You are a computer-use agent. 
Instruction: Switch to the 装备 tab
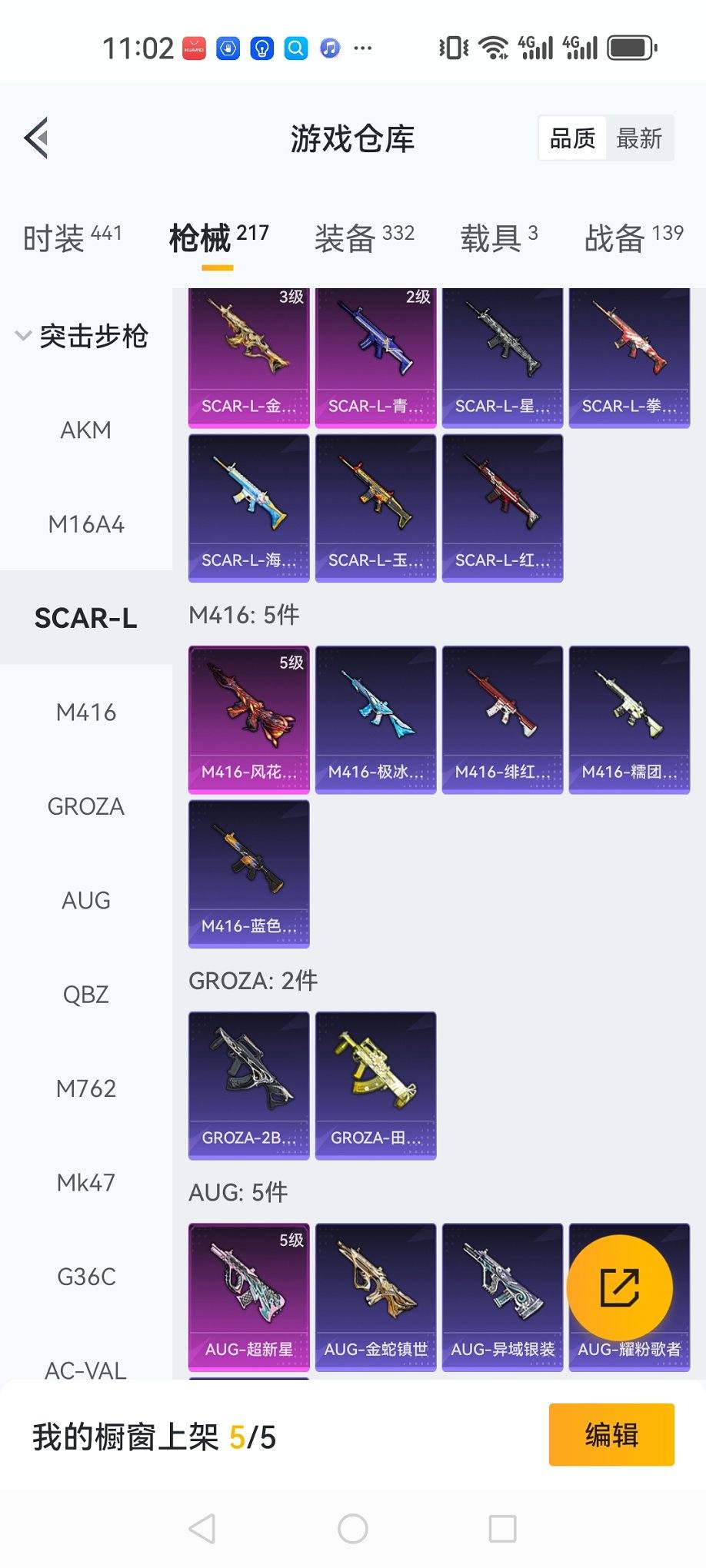(364, 238)
